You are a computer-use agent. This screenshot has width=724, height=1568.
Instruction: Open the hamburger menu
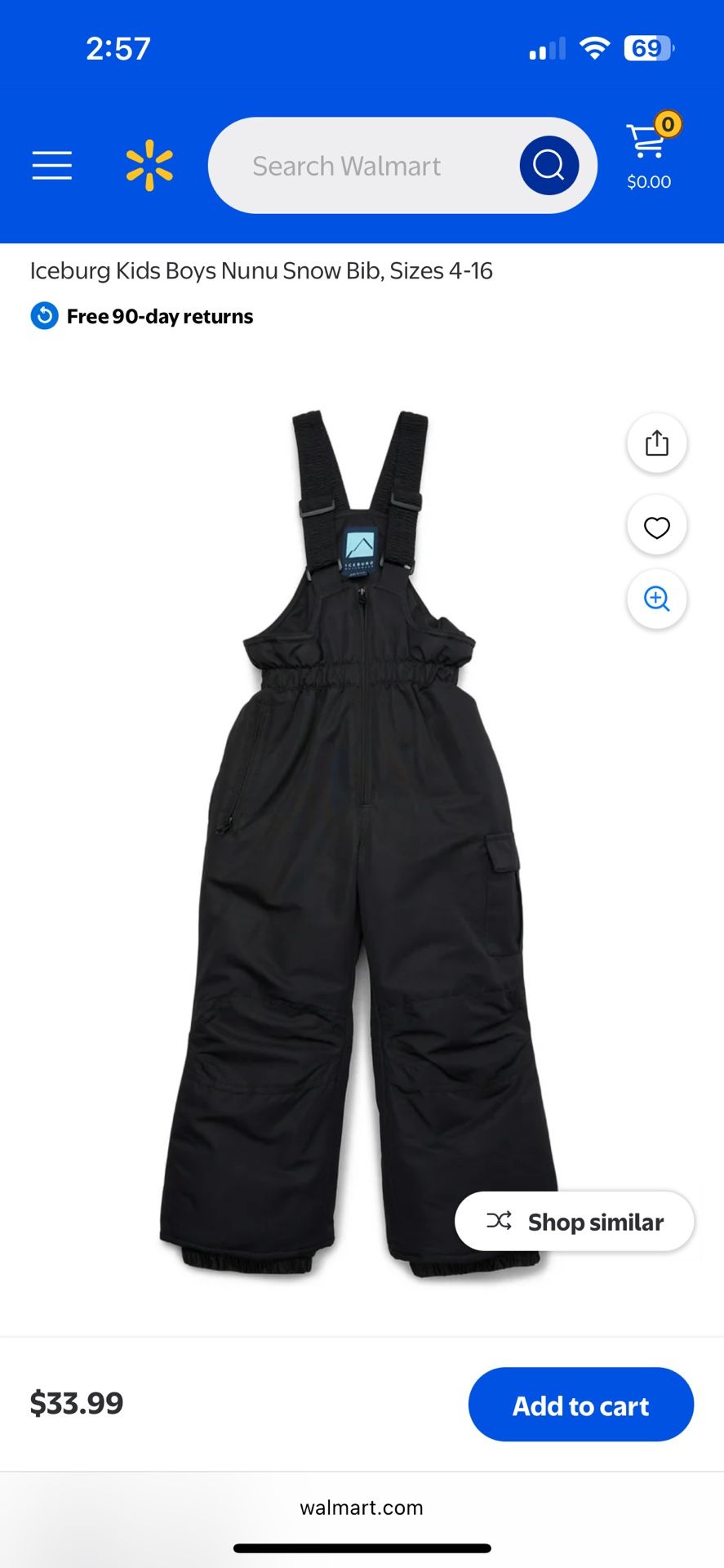click(x=52, y=165)
